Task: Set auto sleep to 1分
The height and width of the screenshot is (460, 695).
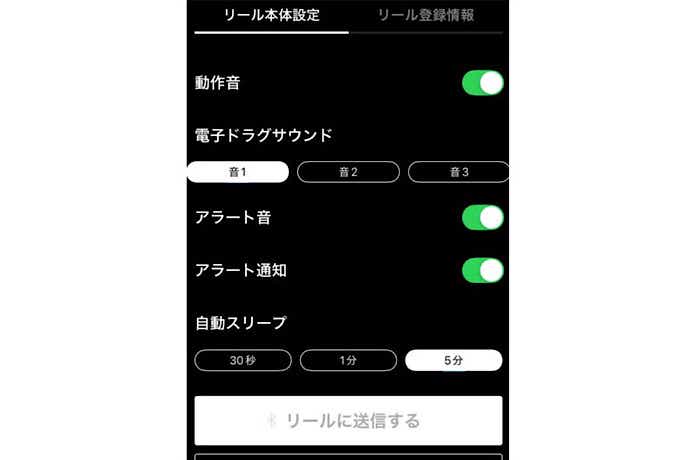Action: pyautogui.click(x=348, y=360)
